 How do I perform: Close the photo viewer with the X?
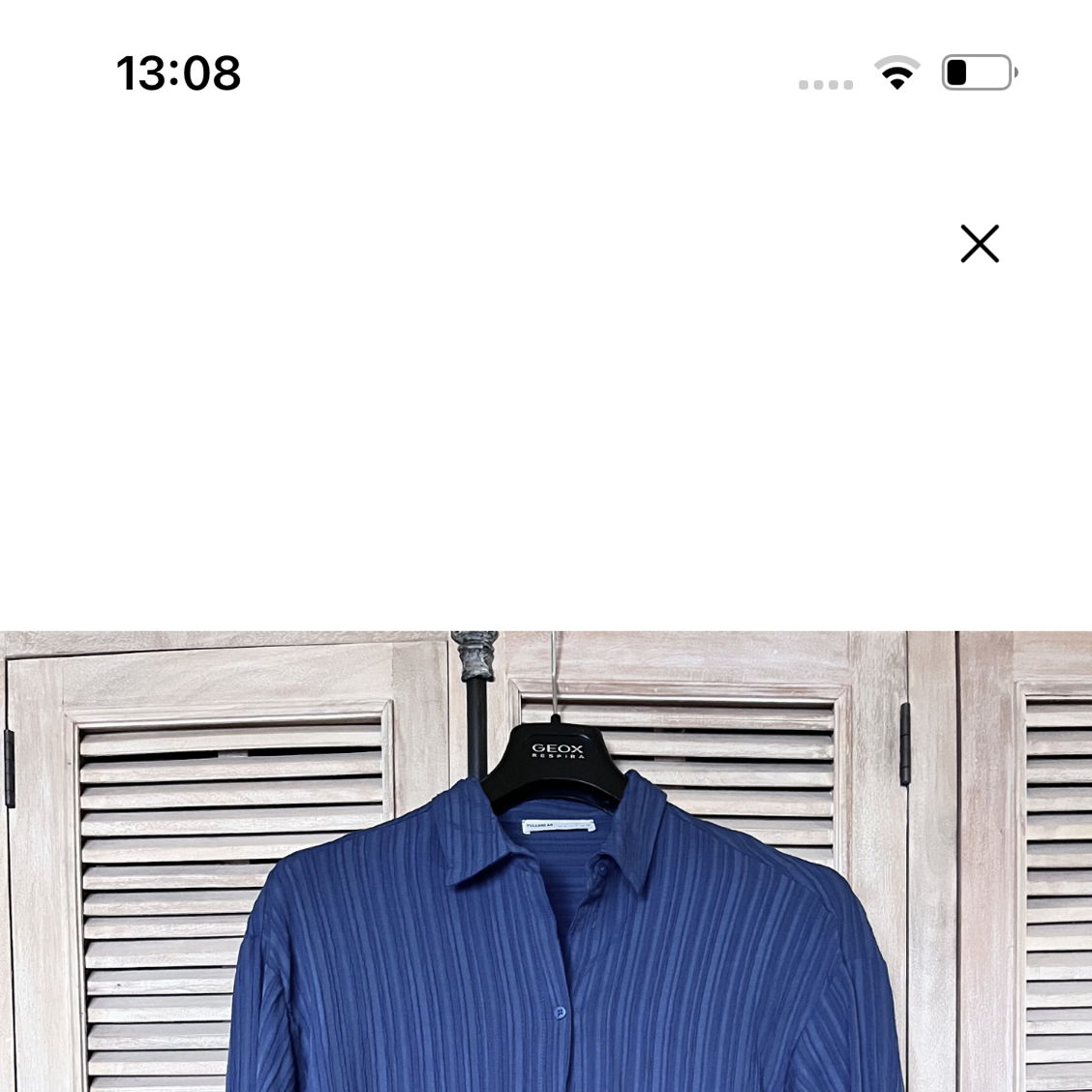979,244
